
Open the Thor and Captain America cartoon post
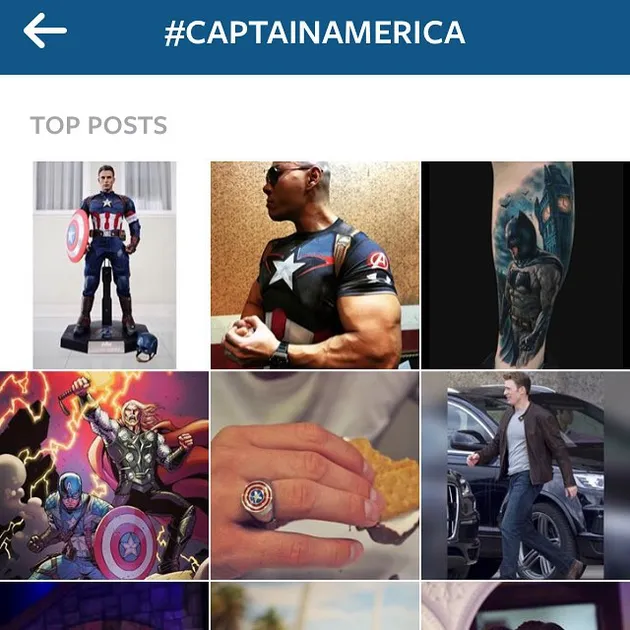[104, 475]
